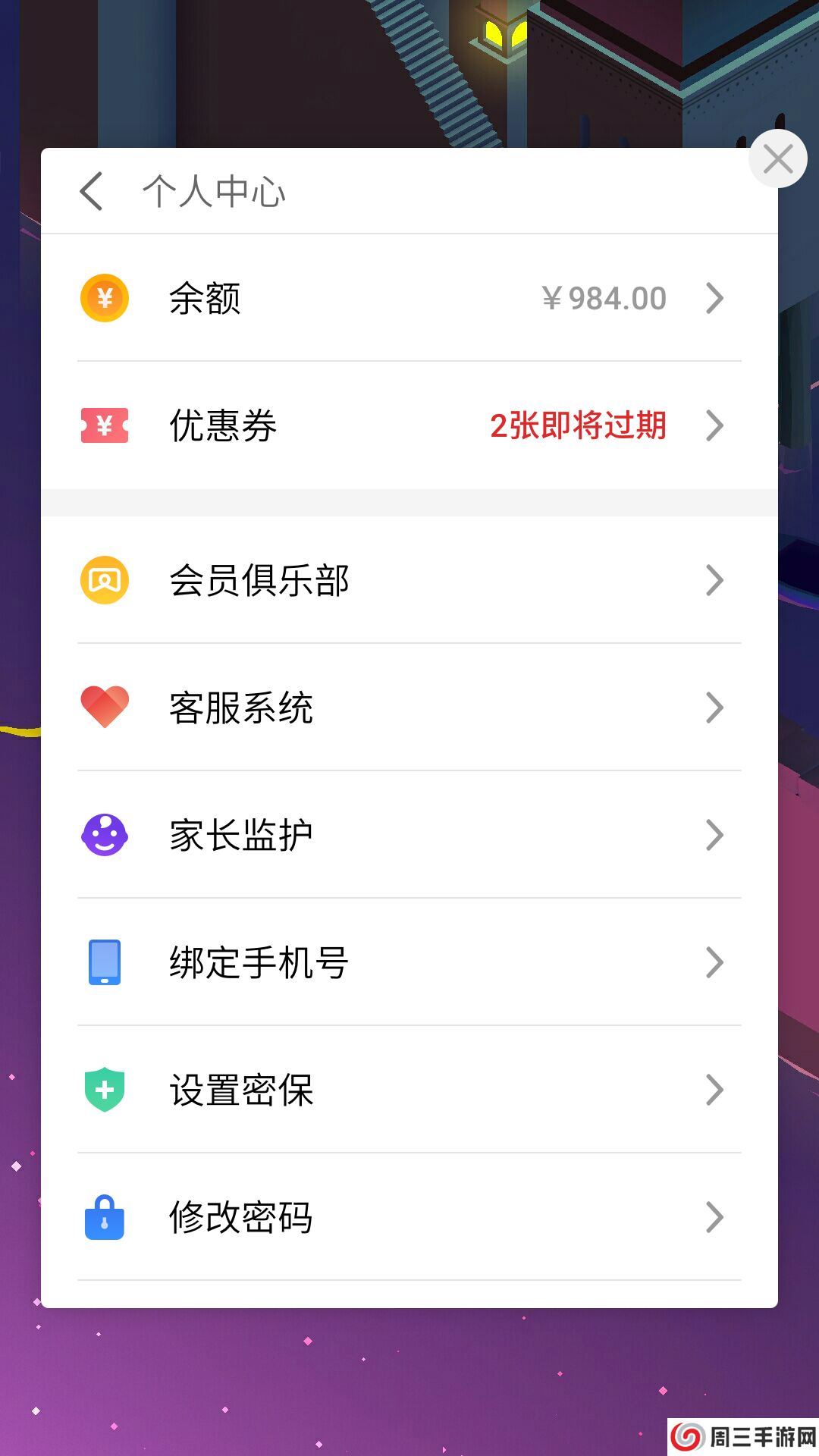819x1456 pixels.
Task: Open the 设置密保 security question row
Action: click(x=241, y=1090)
